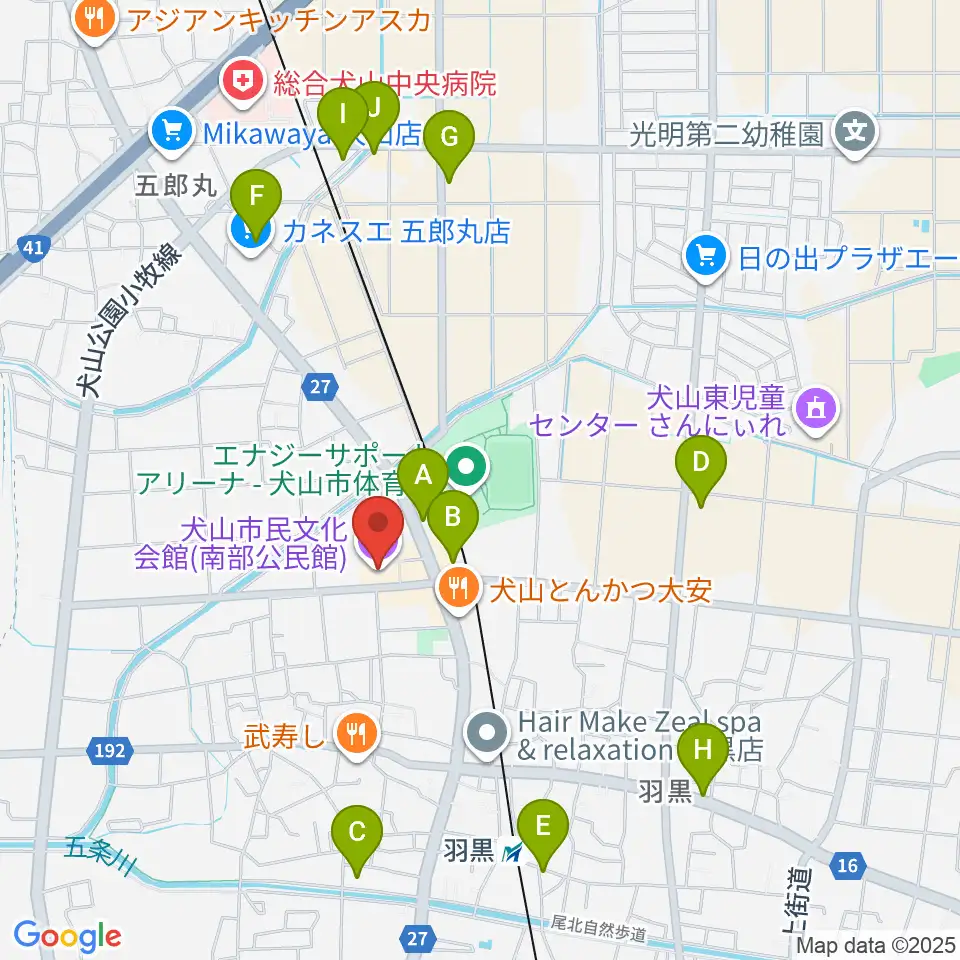Image resolution: width=960 pixels, height=960 pixels.
Task: Open the 犬山東児童センター pin
Action: (817, 409)
